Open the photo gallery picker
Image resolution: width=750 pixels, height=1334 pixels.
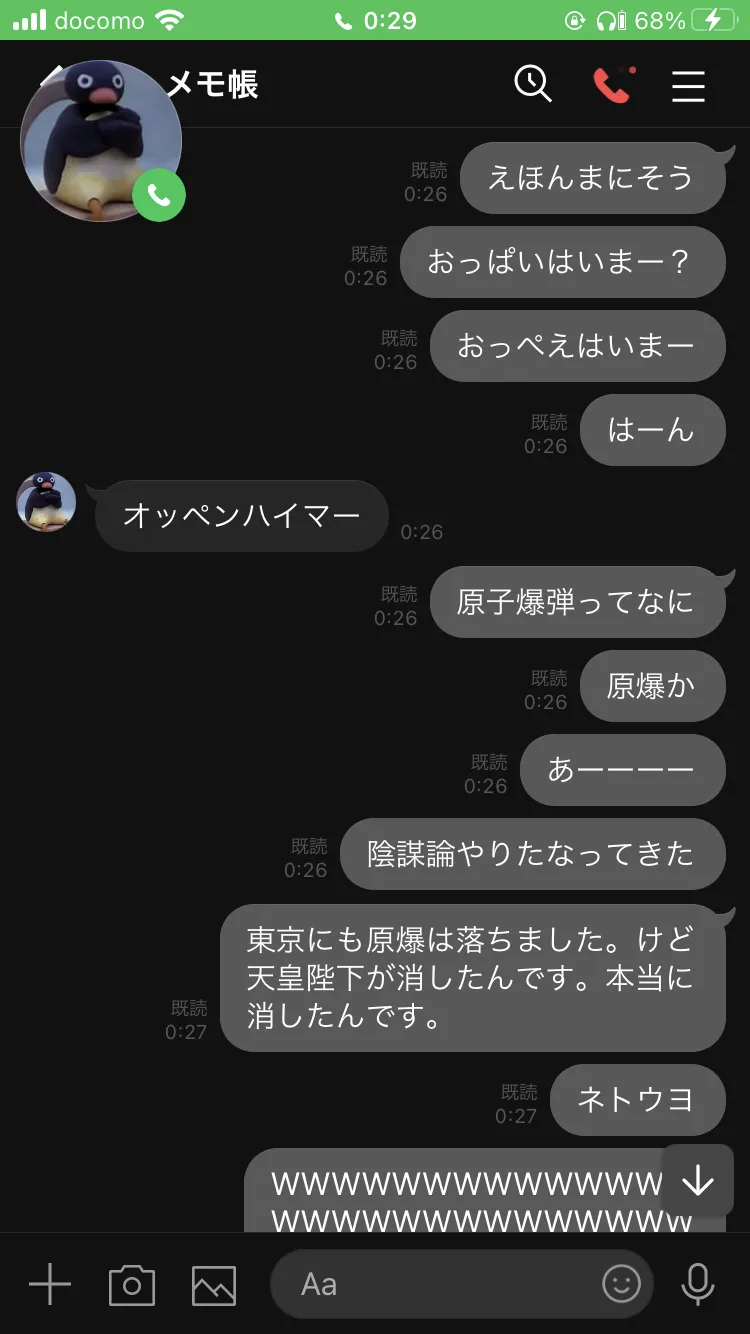pos(214,1285)
